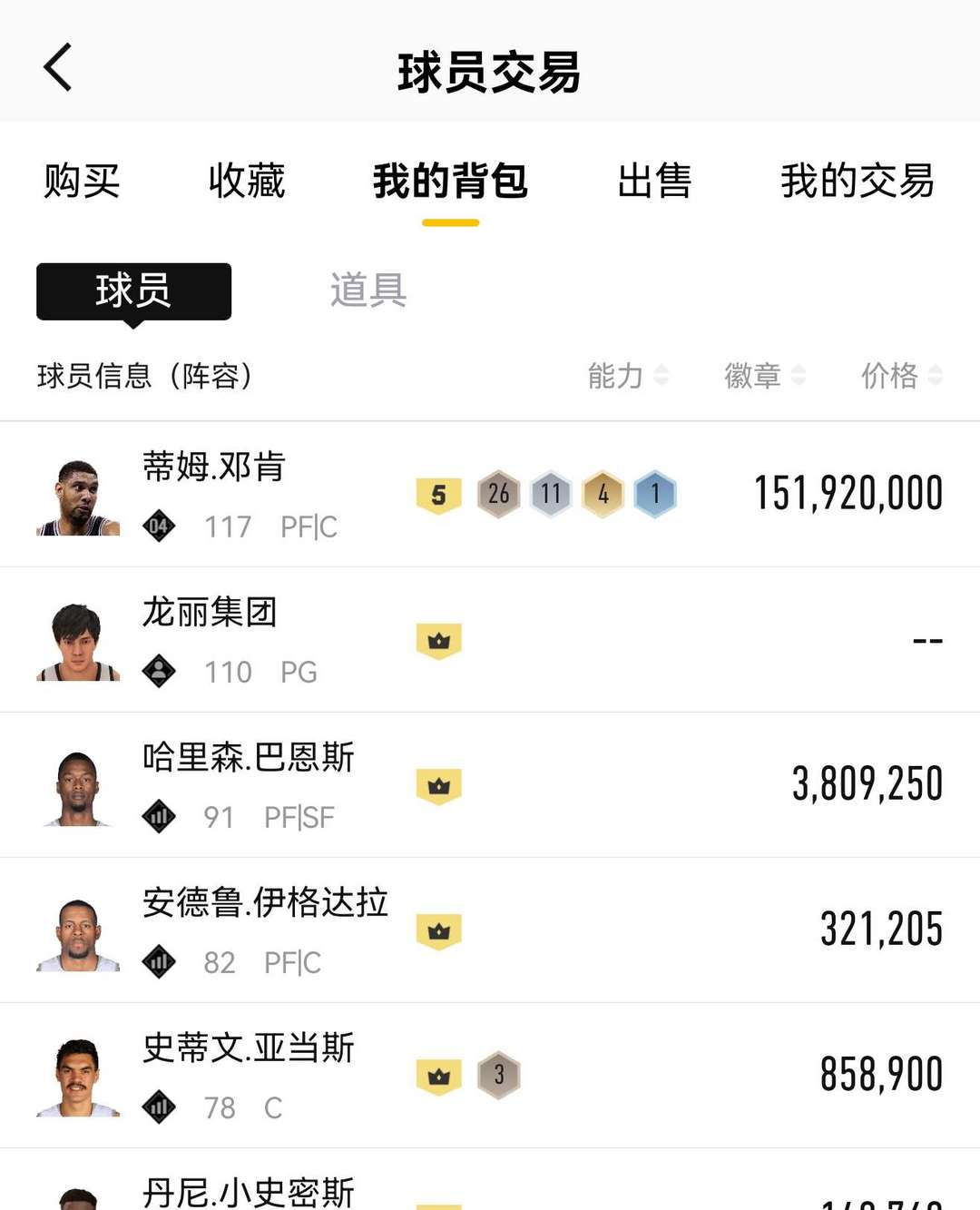Toggle ascending sort on 能力 column

[x=663, y=376]
